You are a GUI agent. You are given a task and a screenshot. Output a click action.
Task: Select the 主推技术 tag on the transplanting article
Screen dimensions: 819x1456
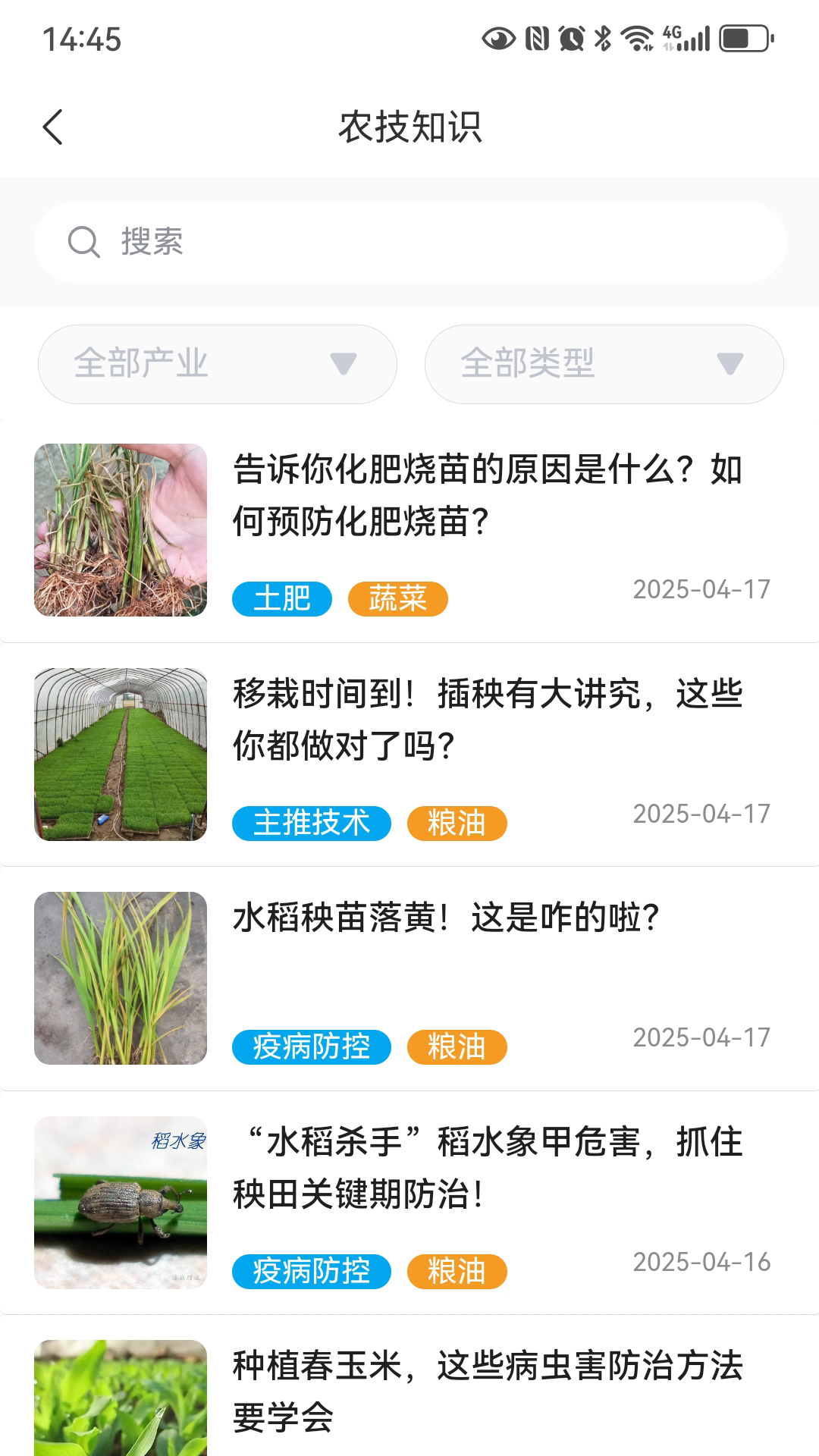(311, 822)
